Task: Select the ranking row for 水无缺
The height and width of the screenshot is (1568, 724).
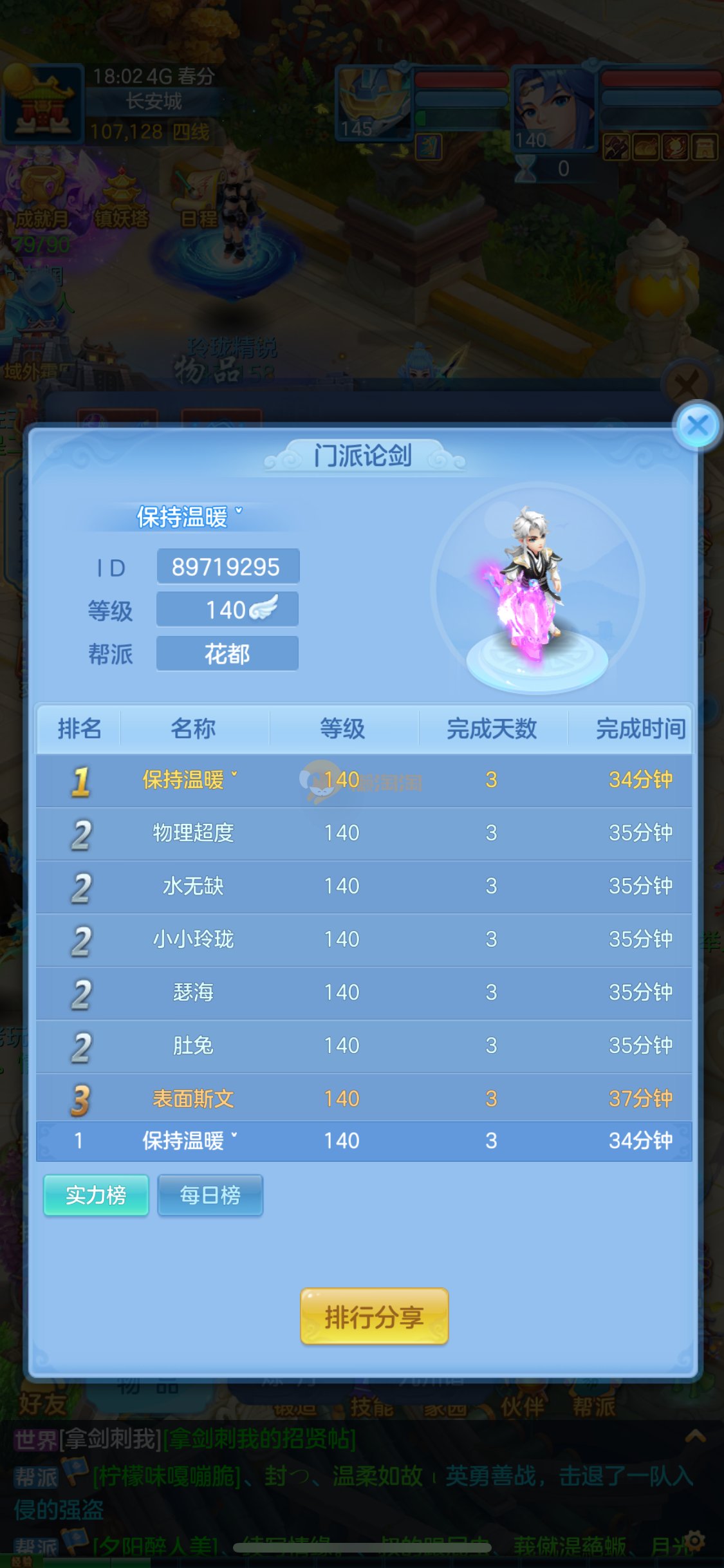Action: click(364, 886)
